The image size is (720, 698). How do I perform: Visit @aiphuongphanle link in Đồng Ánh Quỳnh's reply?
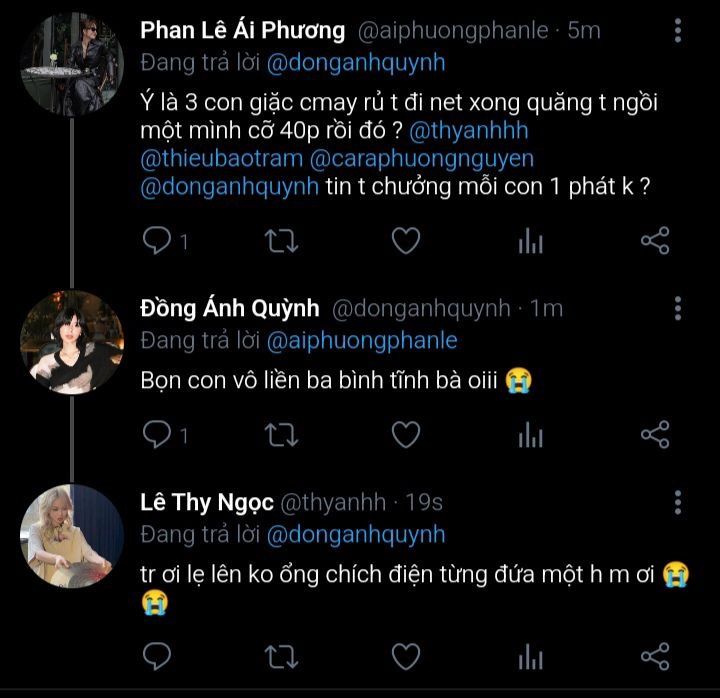pos(362,340)
